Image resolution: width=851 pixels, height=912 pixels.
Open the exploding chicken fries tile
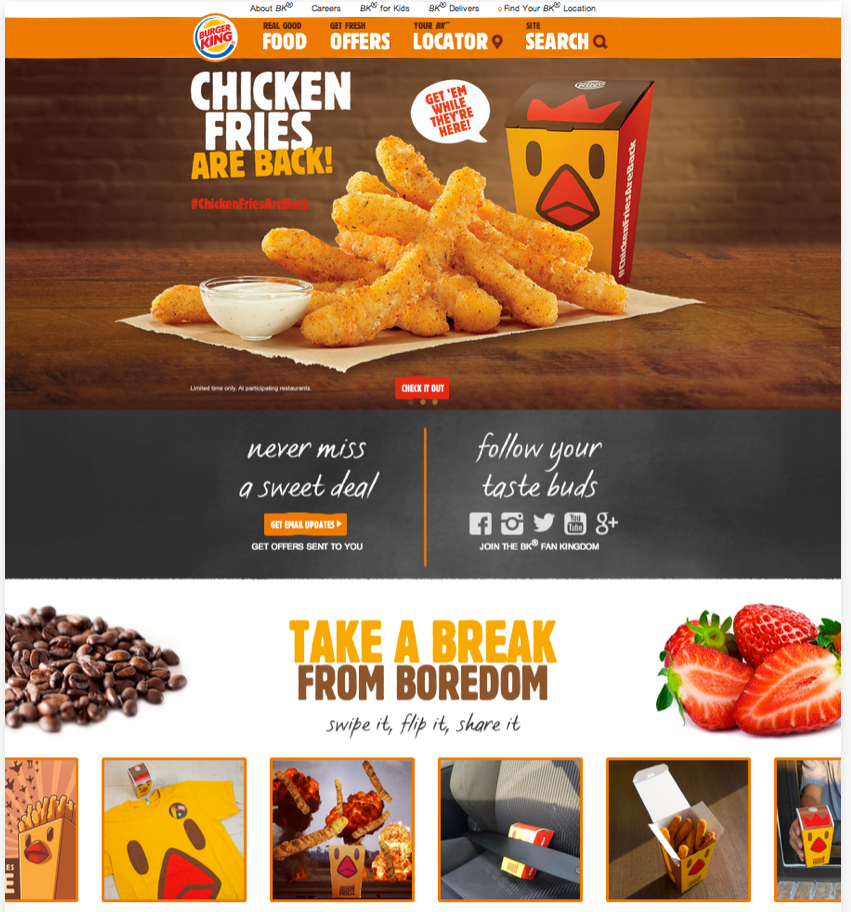342,829
